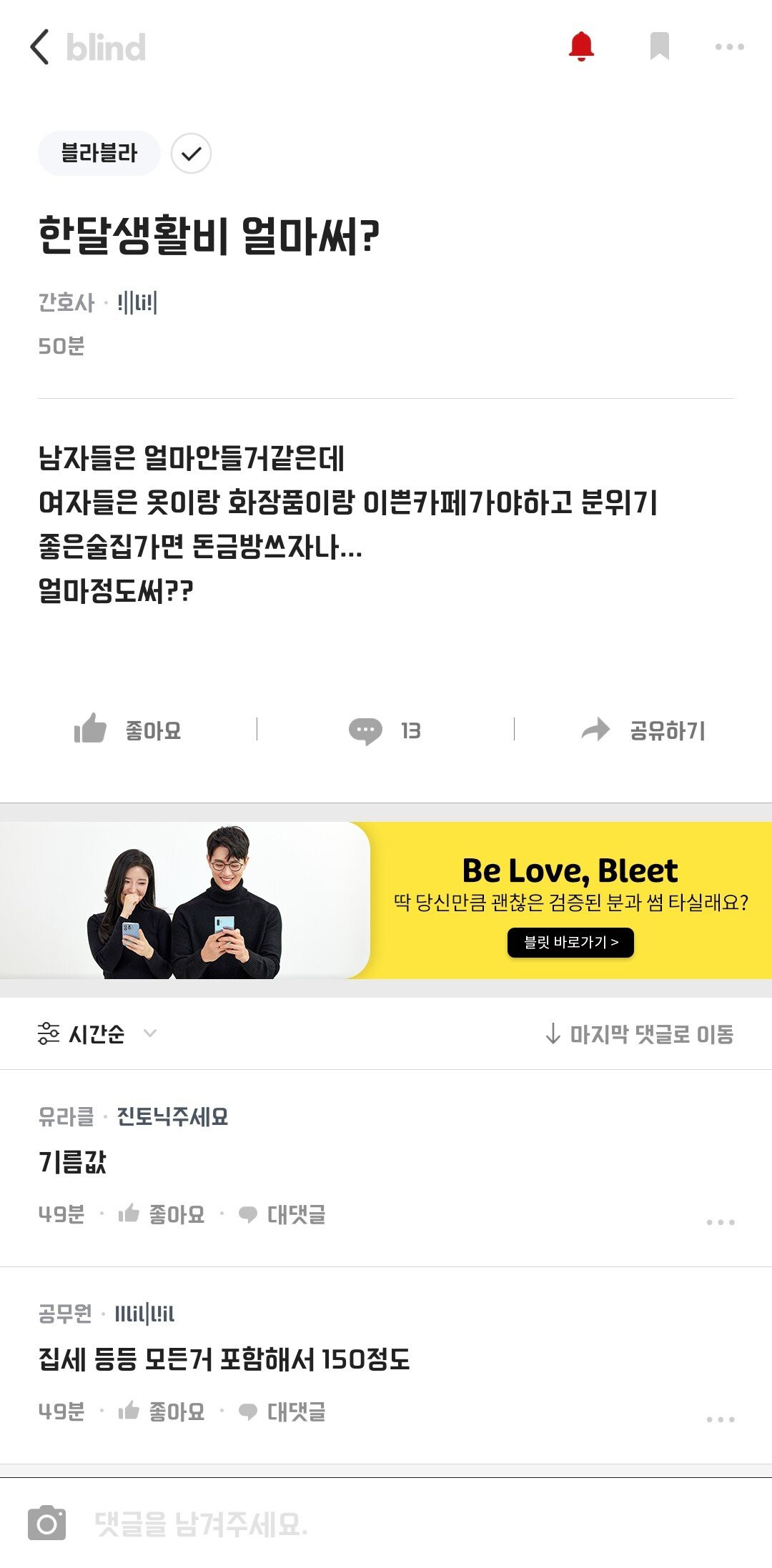This screenshot has height=1568, width=772.
Task: Like the comment 기름값
Action: click(162, 1214)
